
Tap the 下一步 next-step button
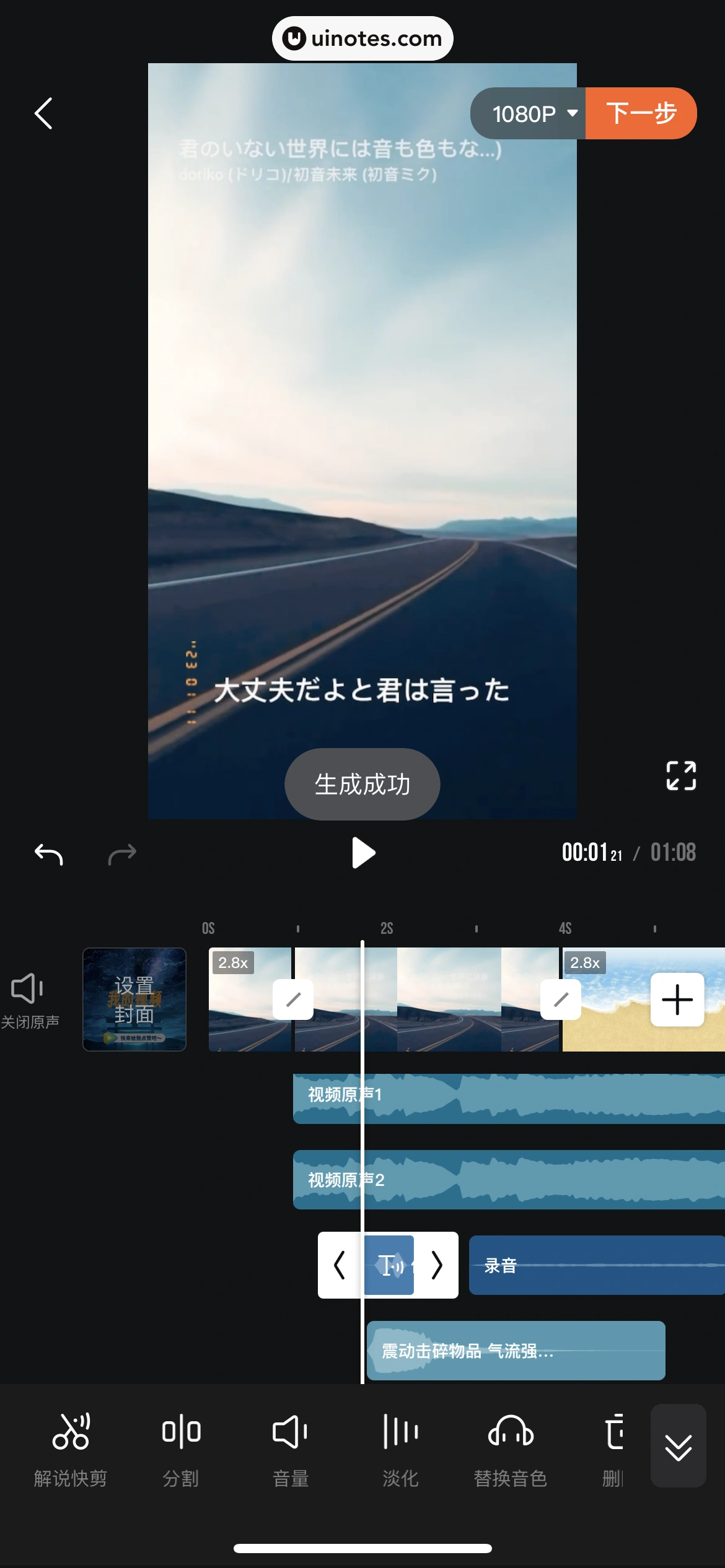tap(641, 114)
